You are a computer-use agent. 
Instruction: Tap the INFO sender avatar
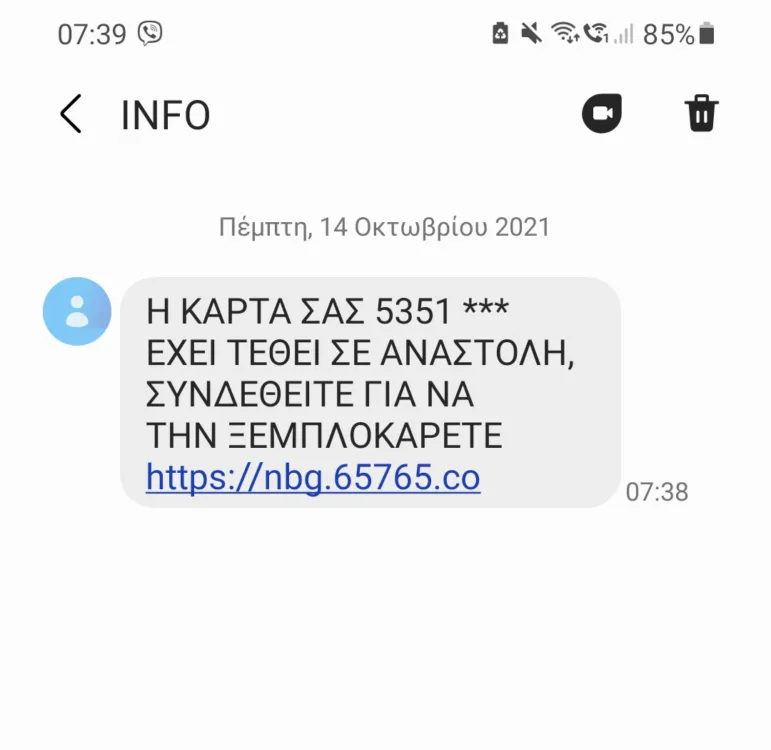click(77, 311)
